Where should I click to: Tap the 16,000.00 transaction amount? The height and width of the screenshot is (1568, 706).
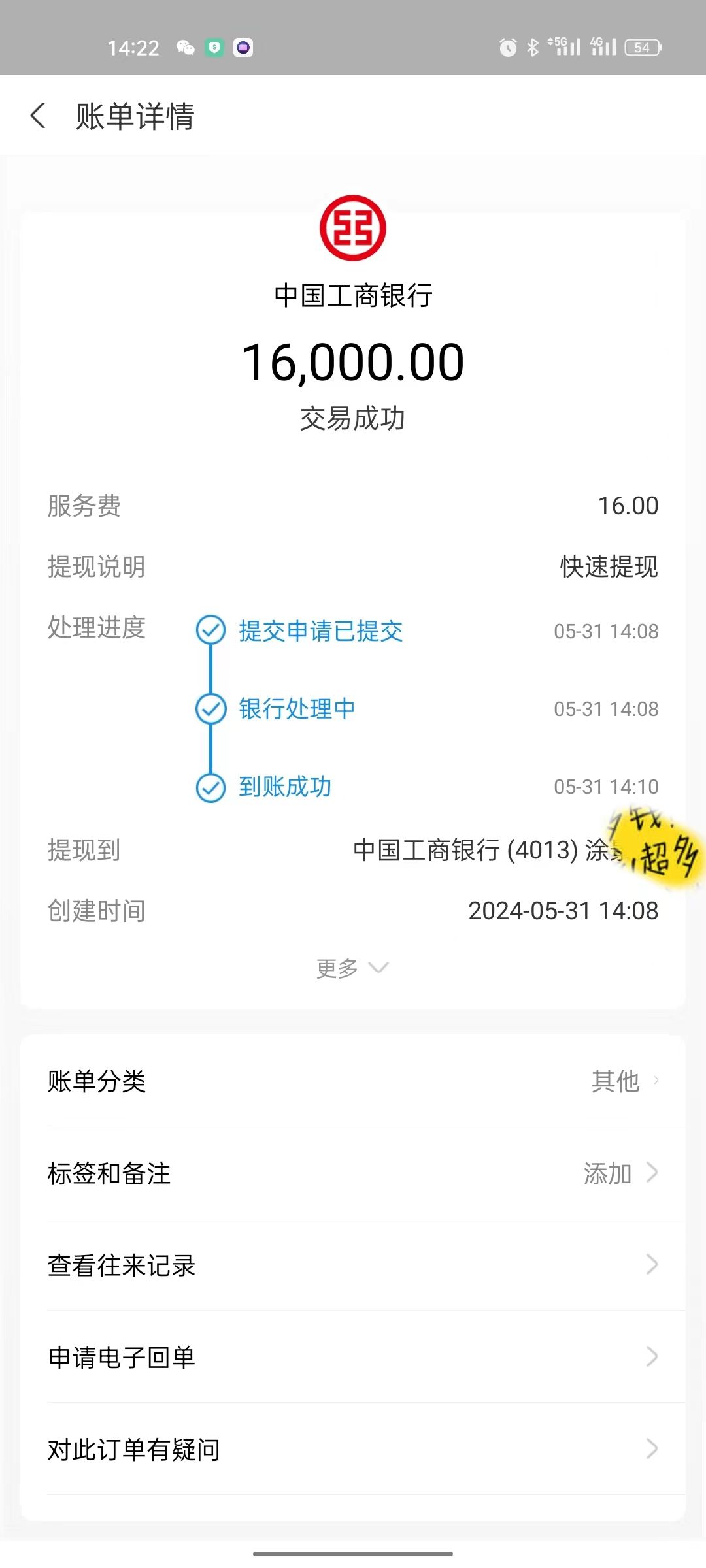click(353, 363)
